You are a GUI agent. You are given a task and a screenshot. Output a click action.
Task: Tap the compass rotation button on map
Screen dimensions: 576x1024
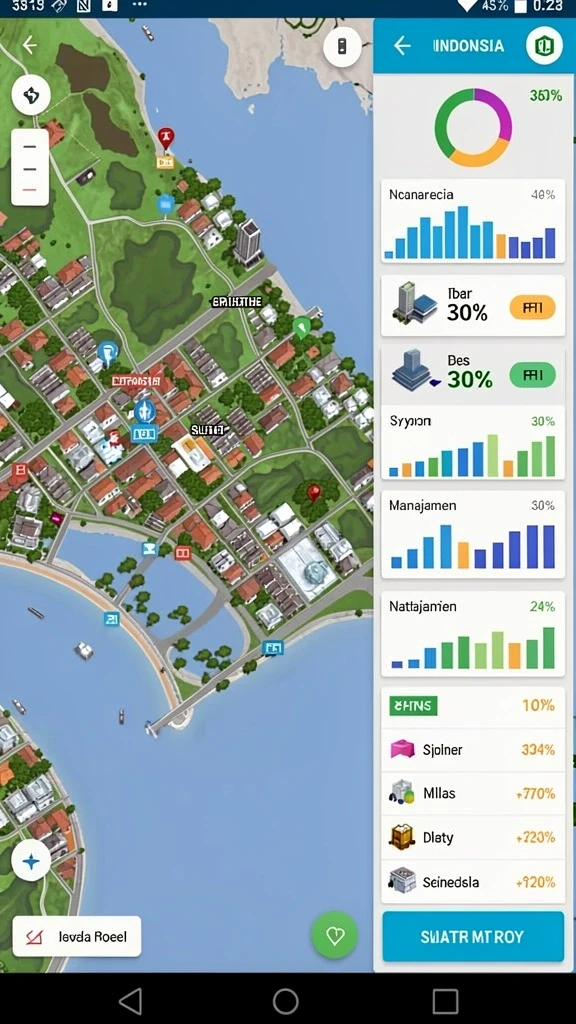point(31,95)
